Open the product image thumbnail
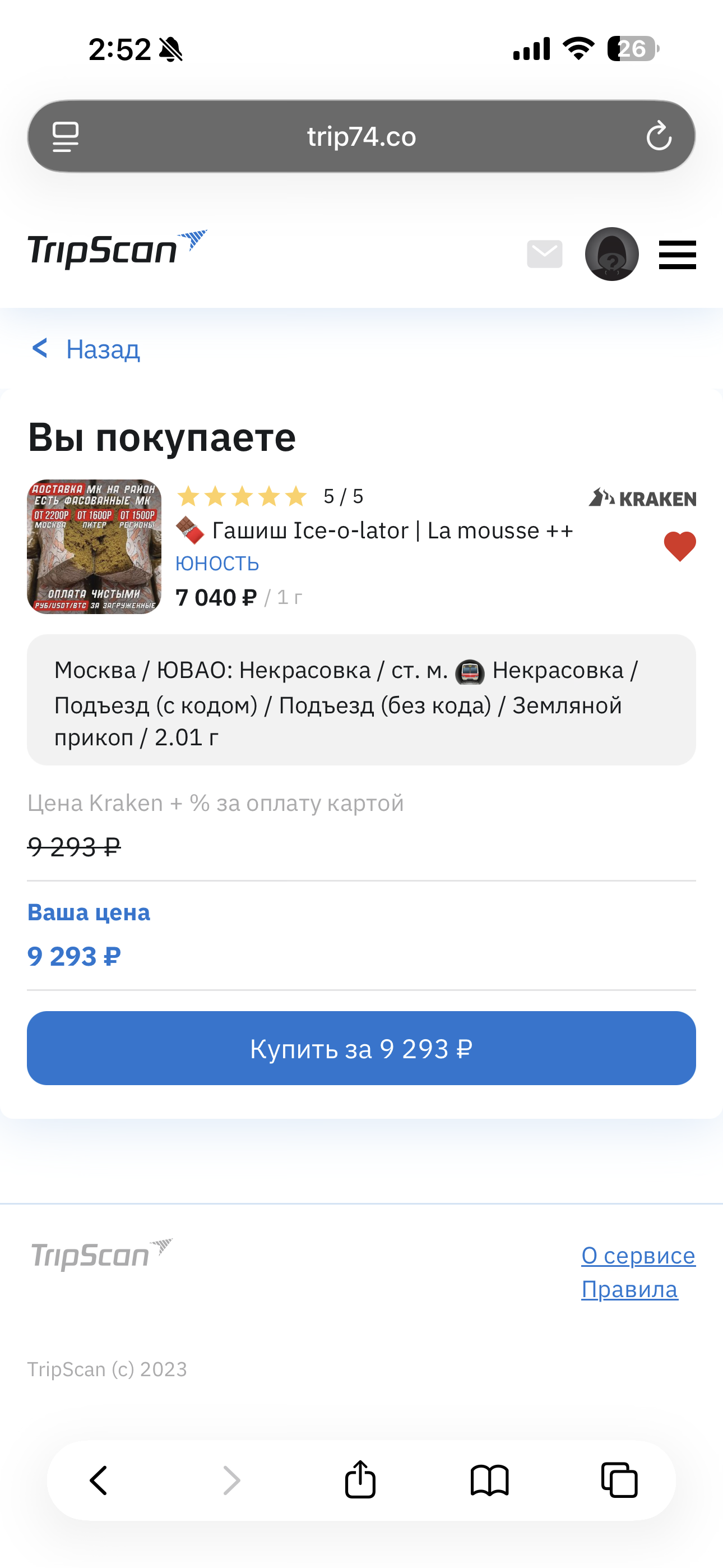Screen dimensions: 723x1568 coord(94,547)
